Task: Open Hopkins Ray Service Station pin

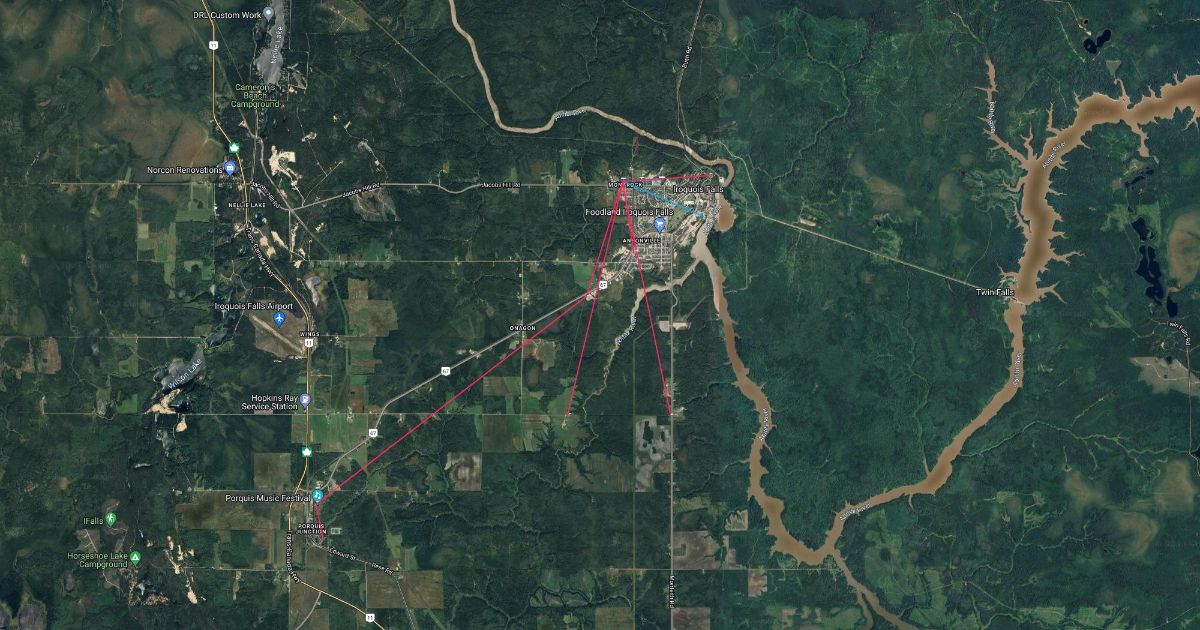Action: point(307,401)
